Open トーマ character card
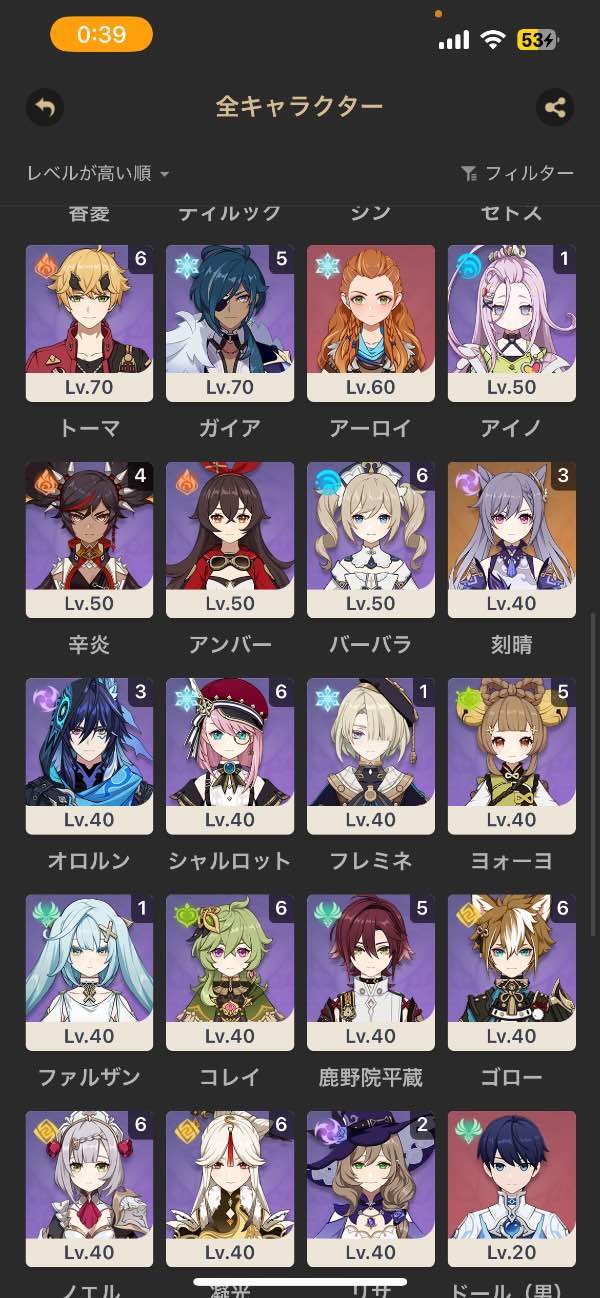600x1298 pixels. pyautogui.click(x=89, y=323)
